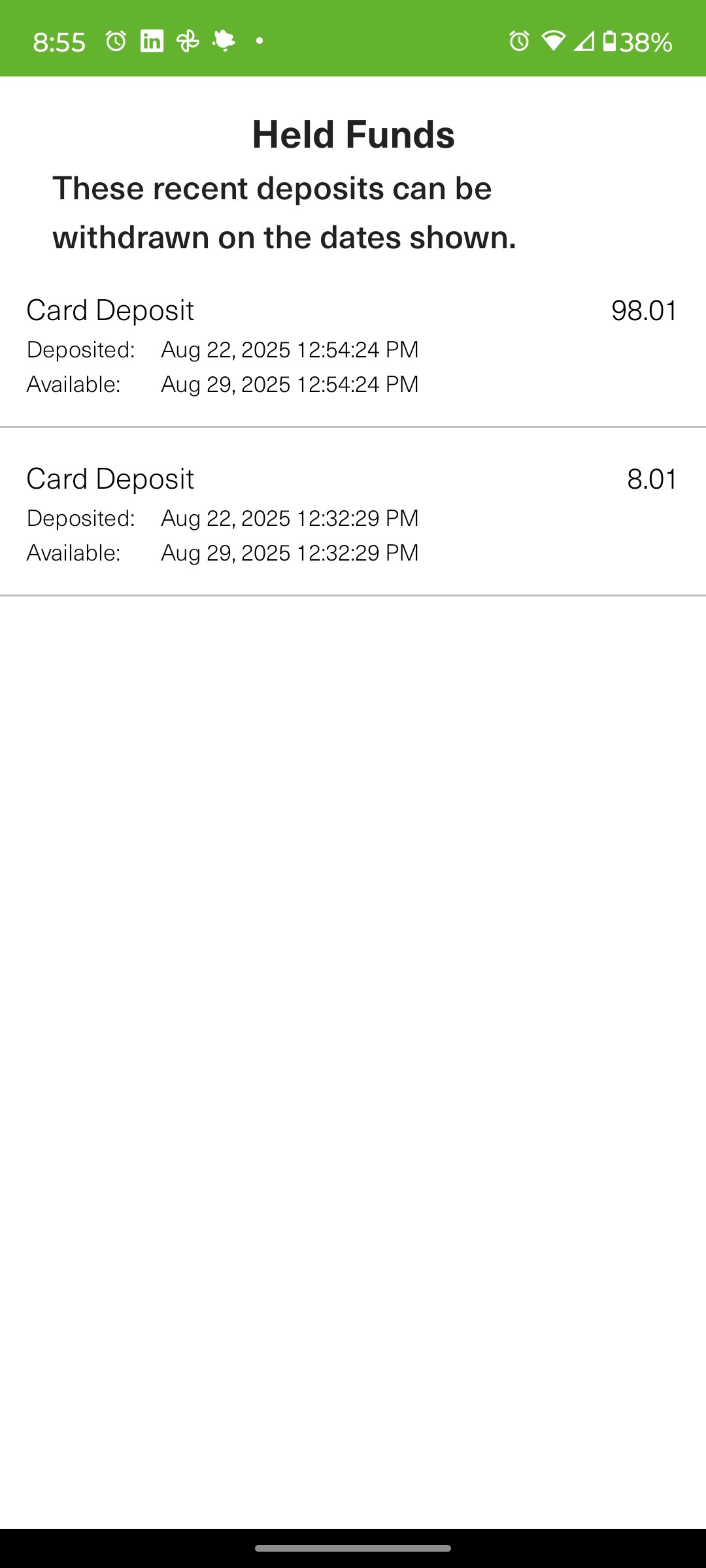Open the 98.01 Card Deposit entry
Image resolution: width=706 pixels, height=1568 pixels.
[x=353, y=346]
